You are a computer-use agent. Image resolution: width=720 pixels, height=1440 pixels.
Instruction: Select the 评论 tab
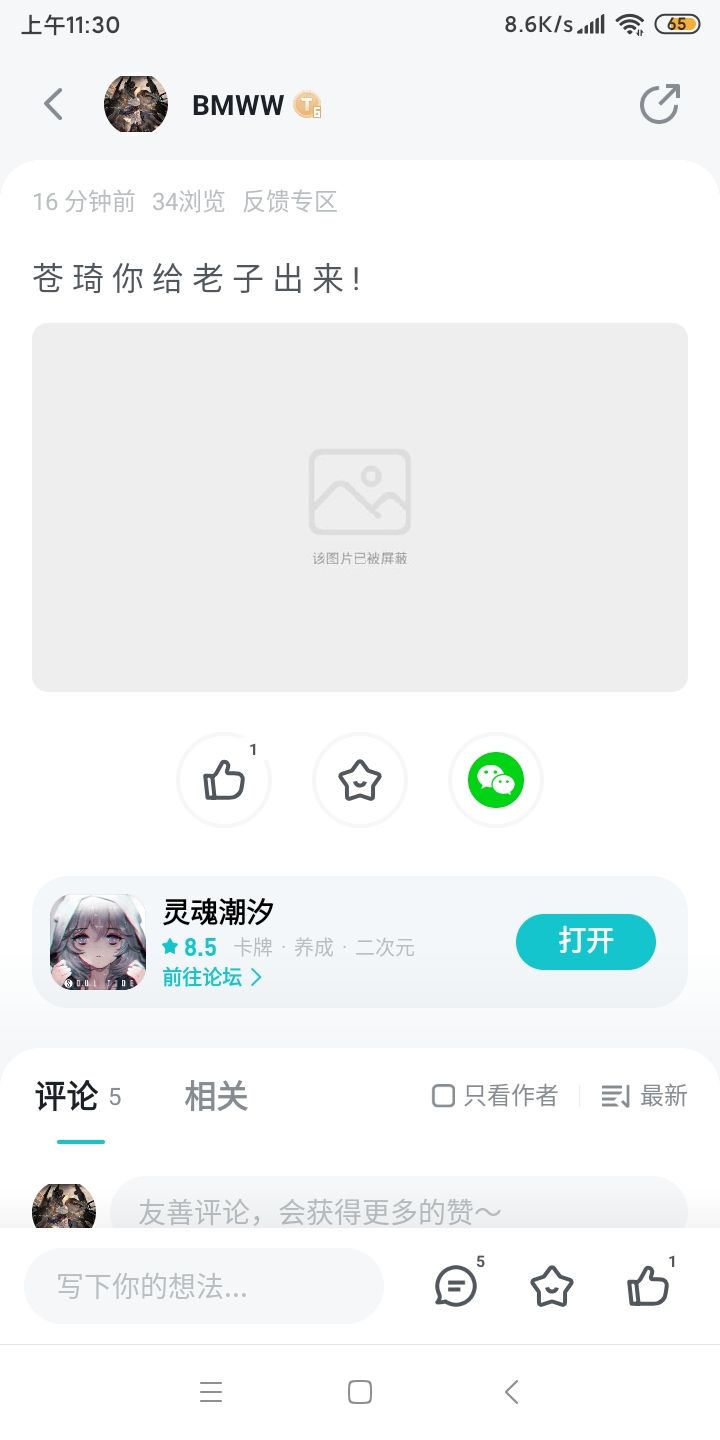[x=67, y=1097]
